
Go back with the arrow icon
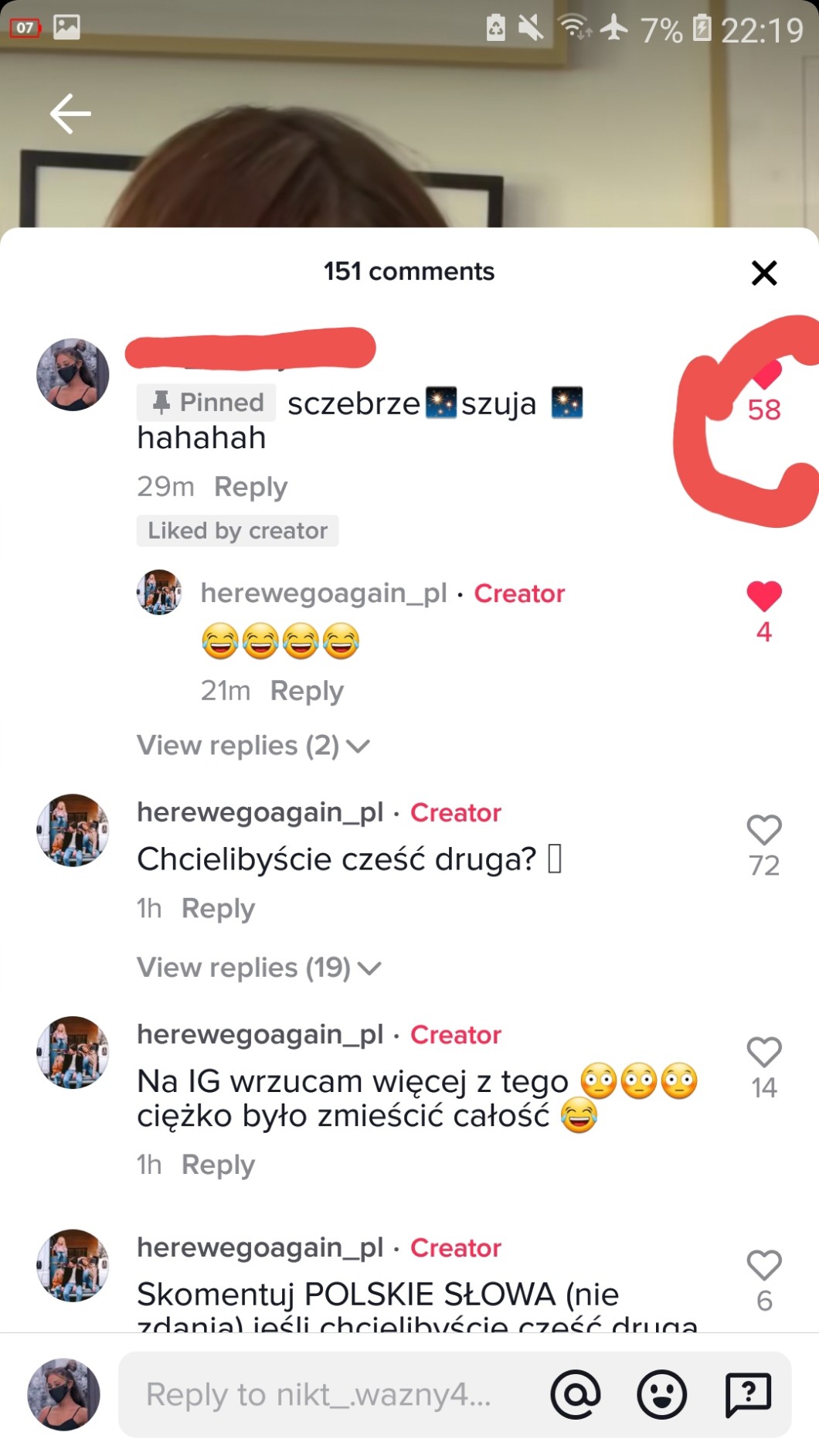point(70,114)
